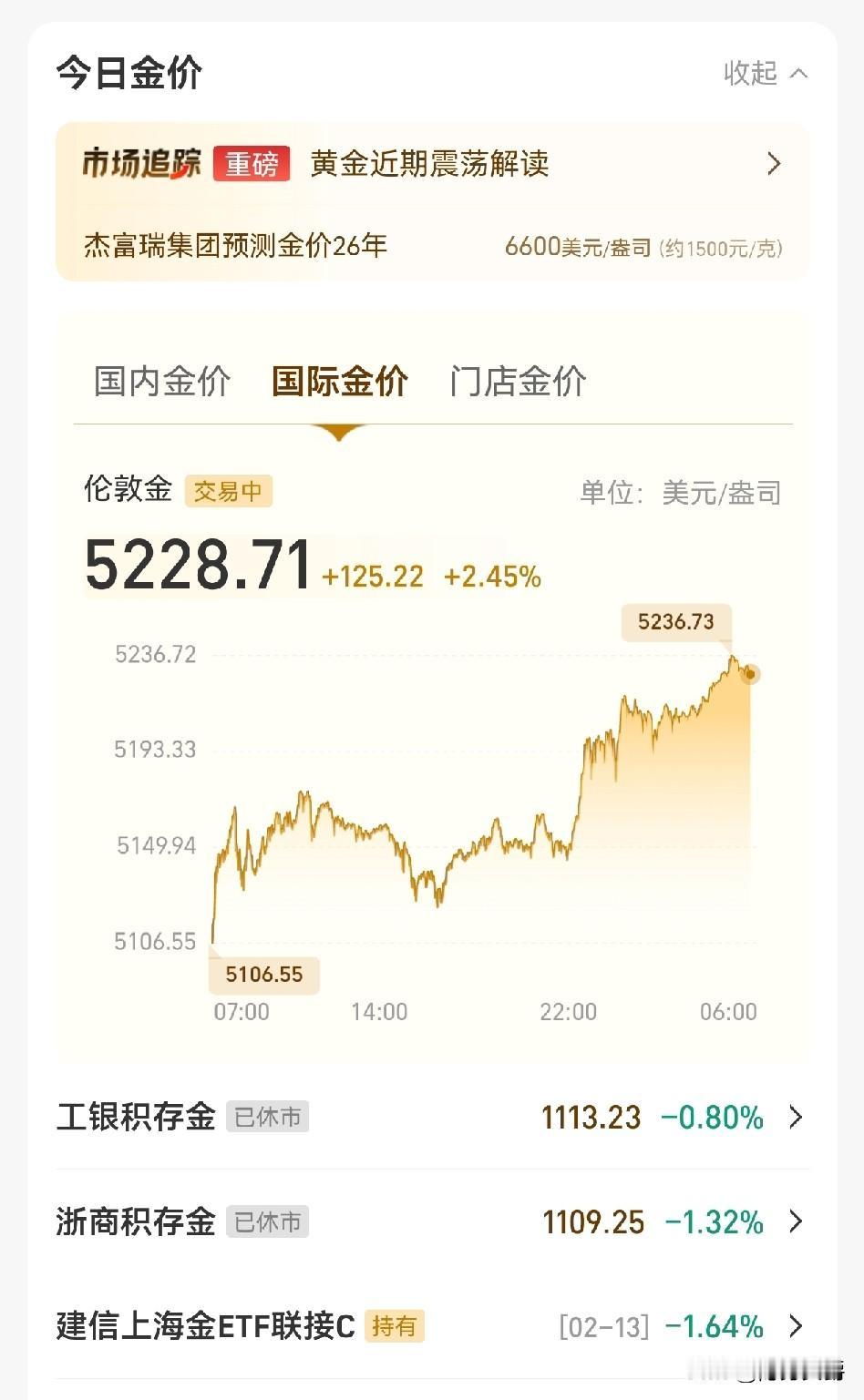This screenshot has height=1400, width=864.
Task: Click the endpoint dot on the price chart
Action: pyautogui.click(x=750, y=675)
